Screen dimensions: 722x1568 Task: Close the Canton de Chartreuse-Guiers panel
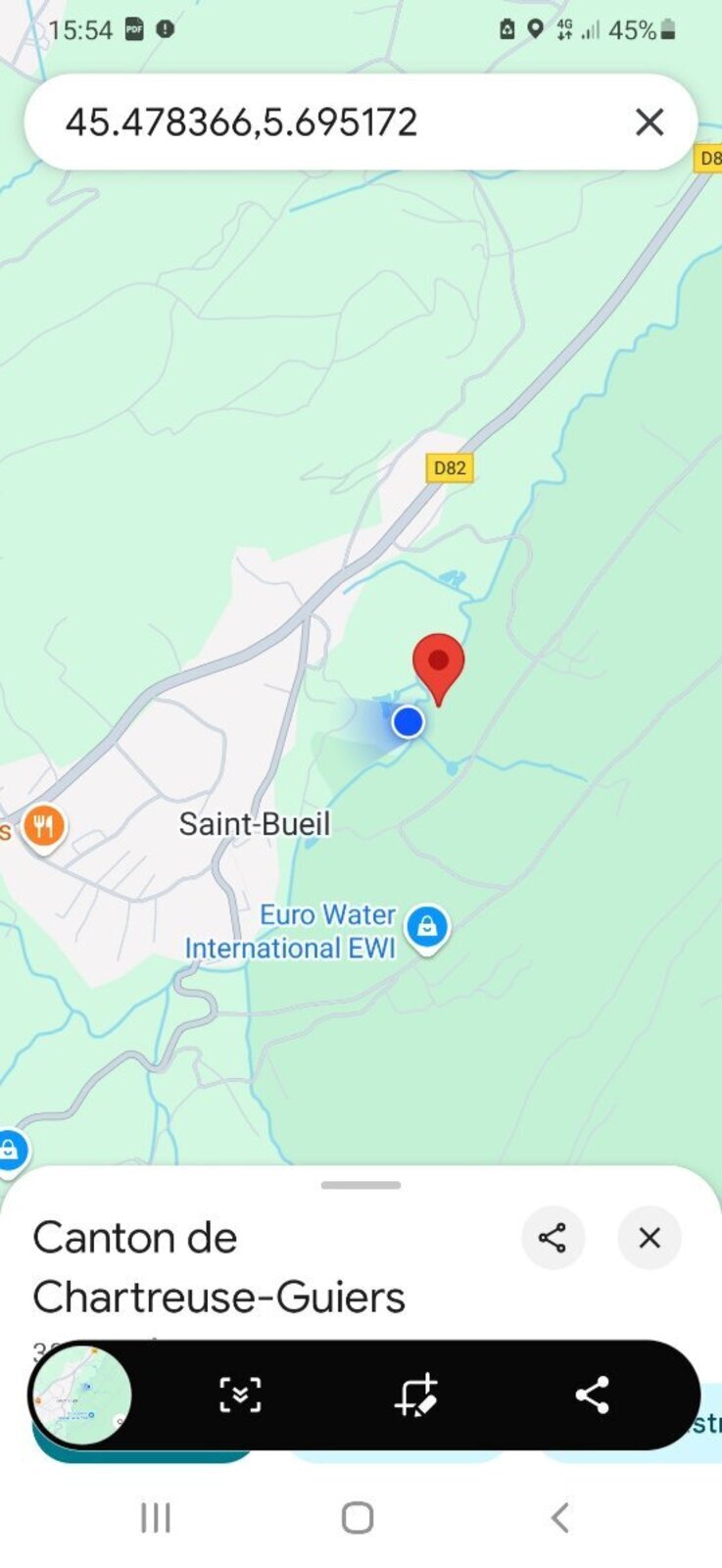click(x=649, y=1238)
